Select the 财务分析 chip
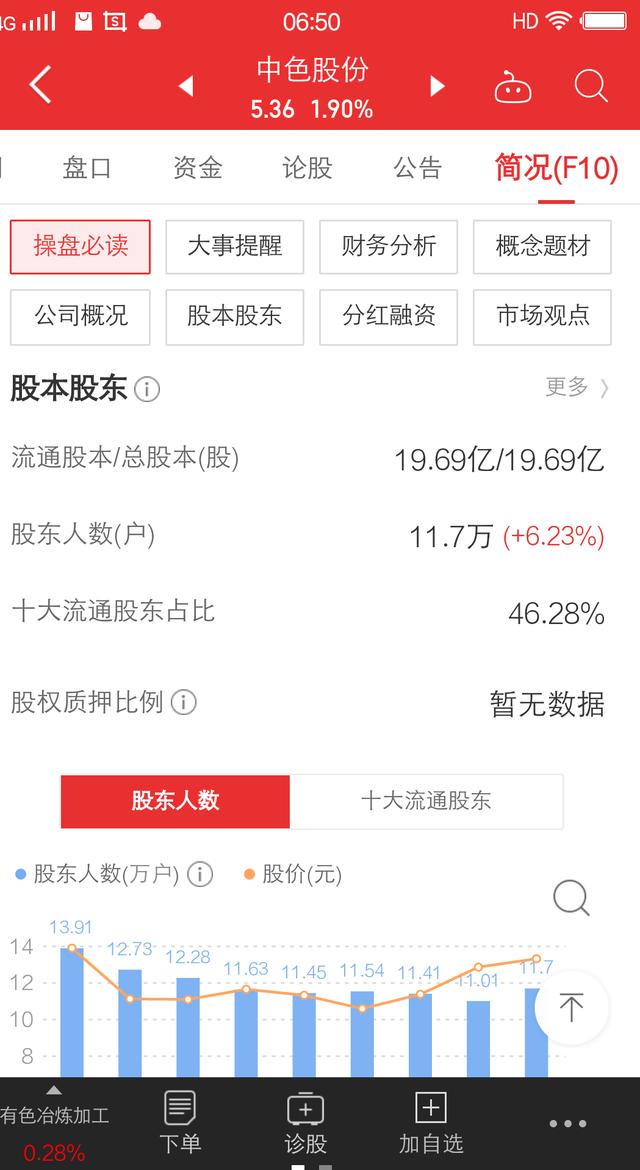 pos(388,247)
